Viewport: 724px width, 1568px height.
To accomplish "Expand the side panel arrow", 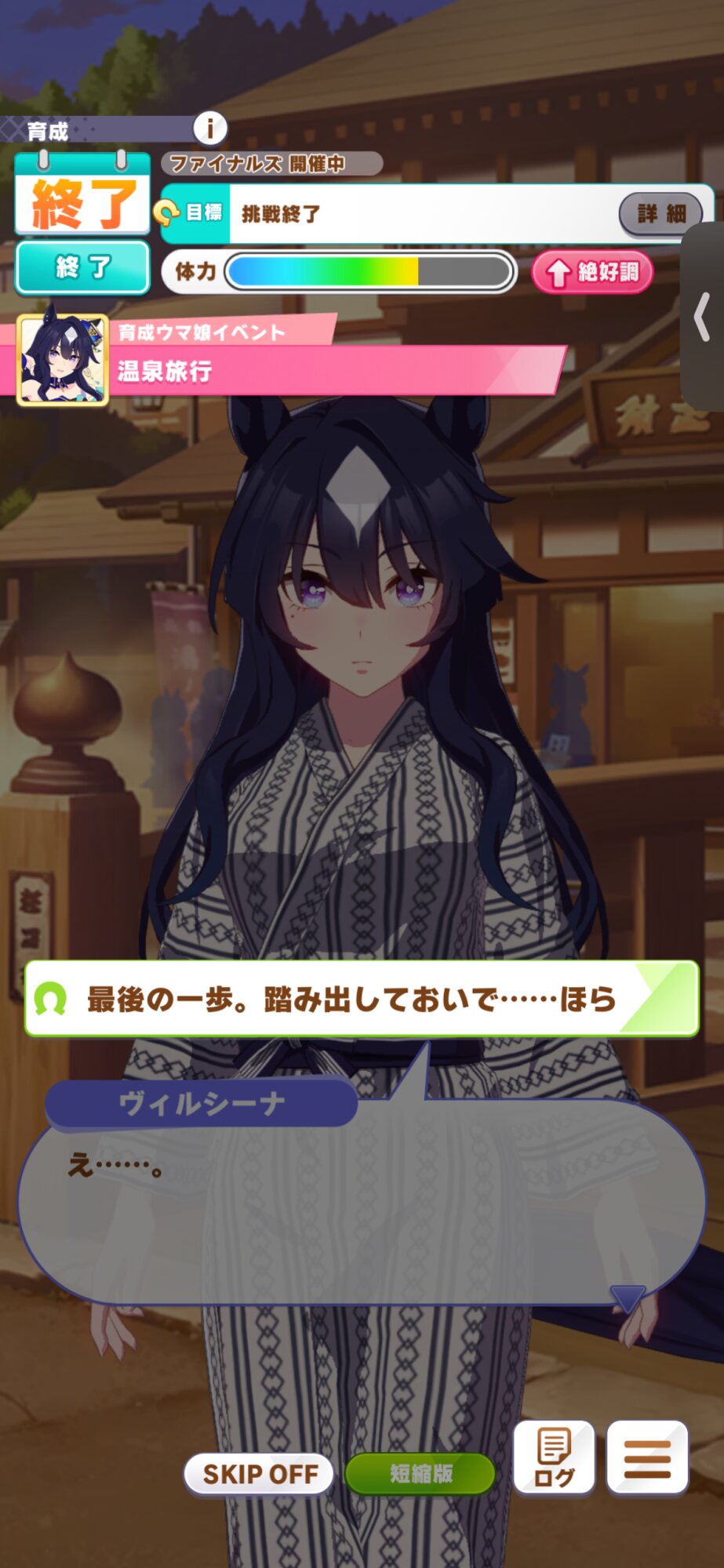I will (703, 317).
